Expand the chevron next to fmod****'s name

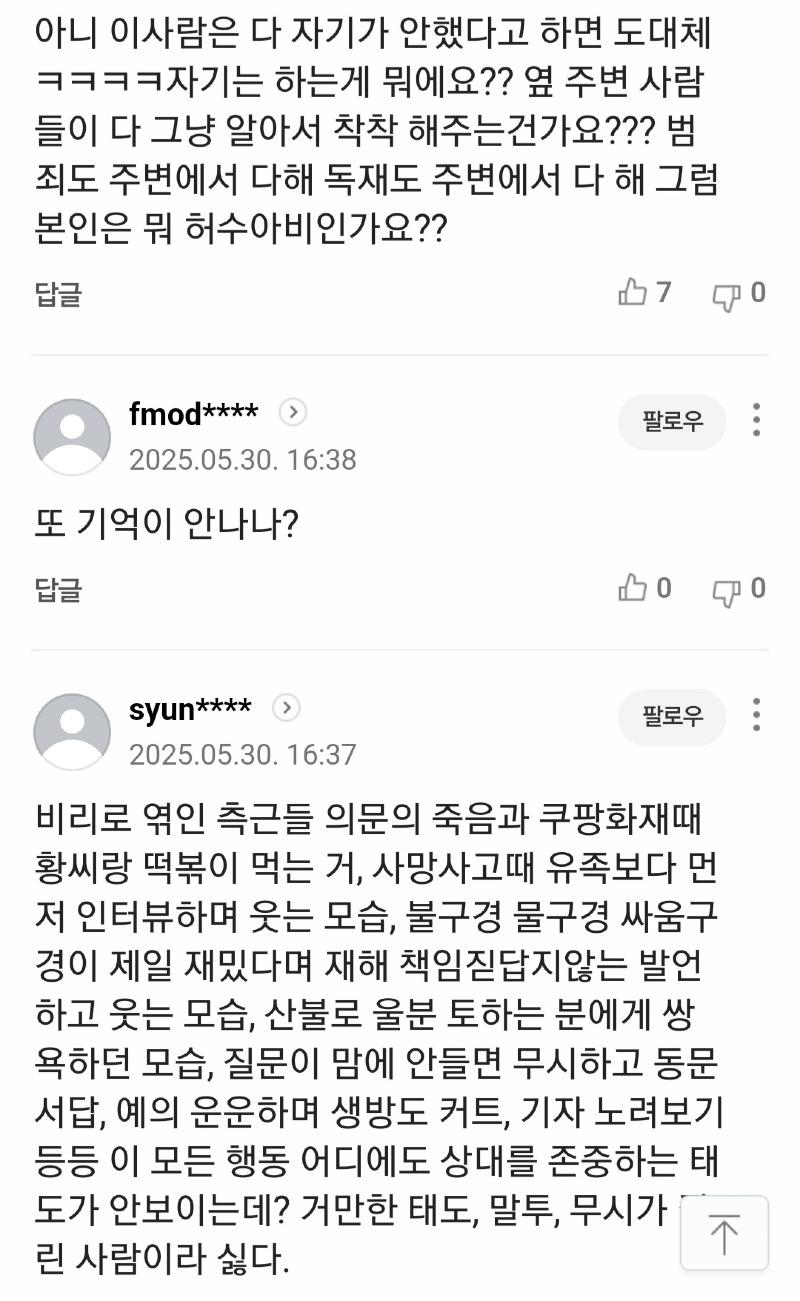coord(293,412)
